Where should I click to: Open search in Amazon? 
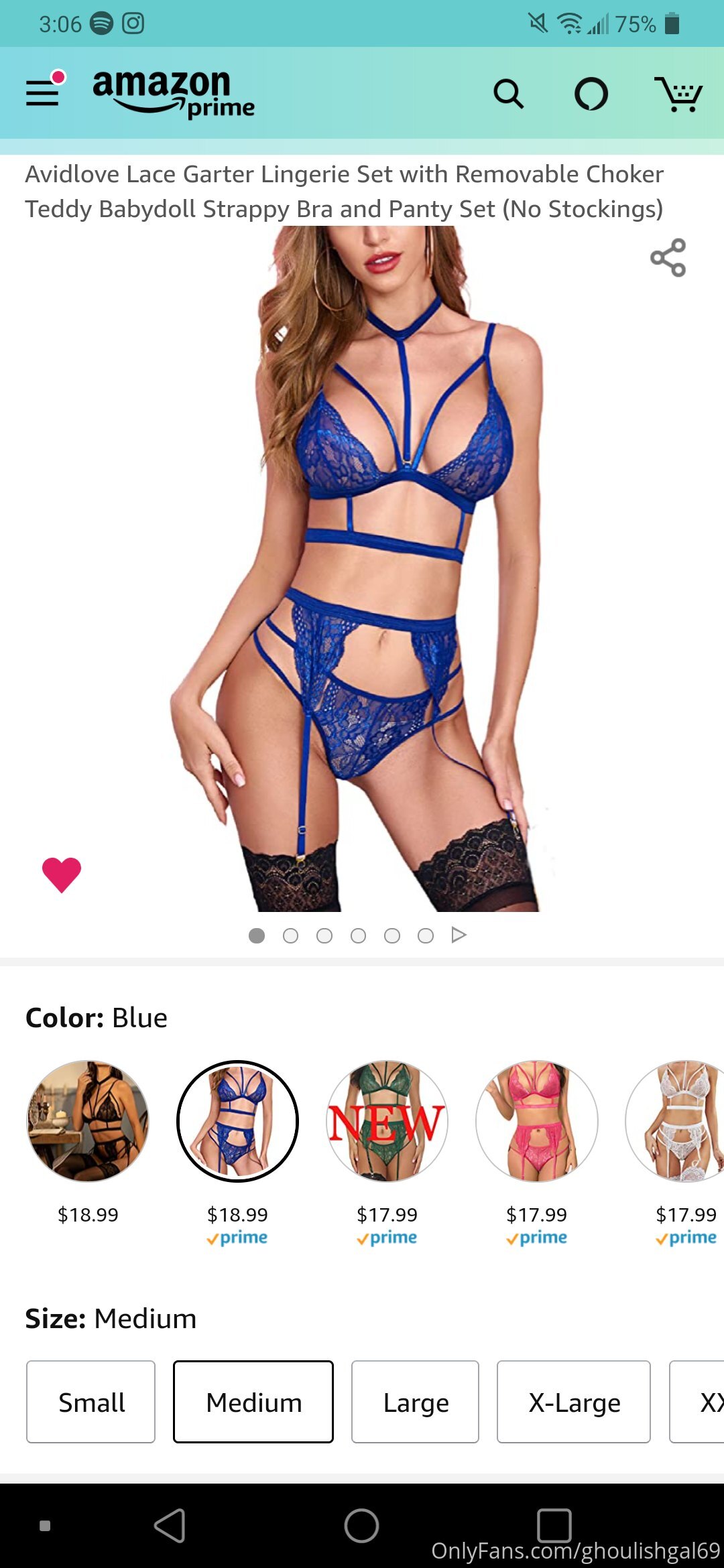click(508, 94)
